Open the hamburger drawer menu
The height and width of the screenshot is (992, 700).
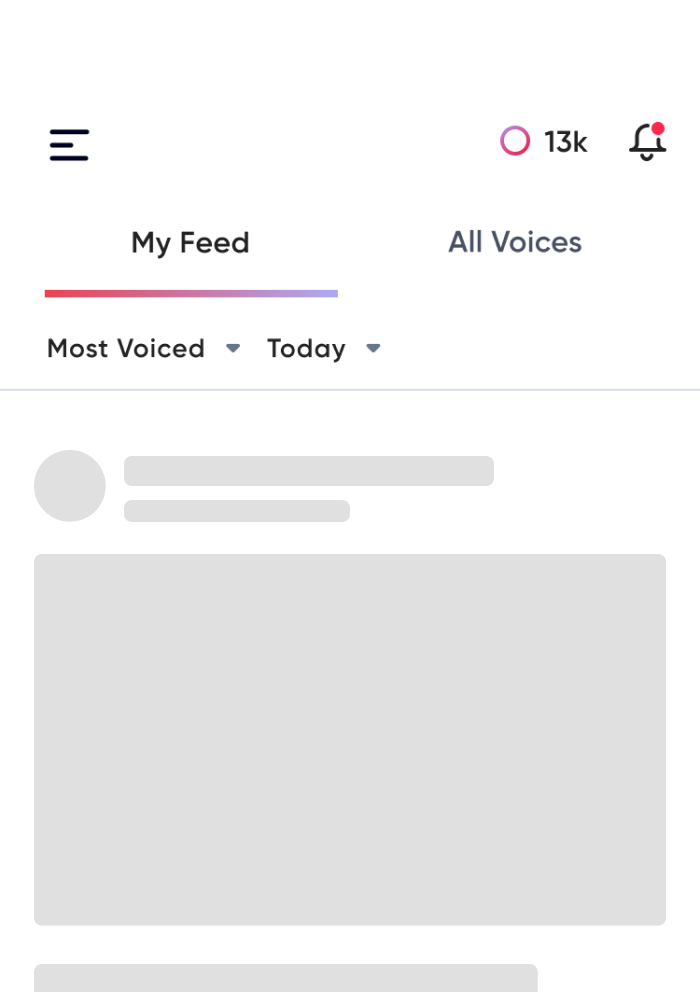point(69,145)
